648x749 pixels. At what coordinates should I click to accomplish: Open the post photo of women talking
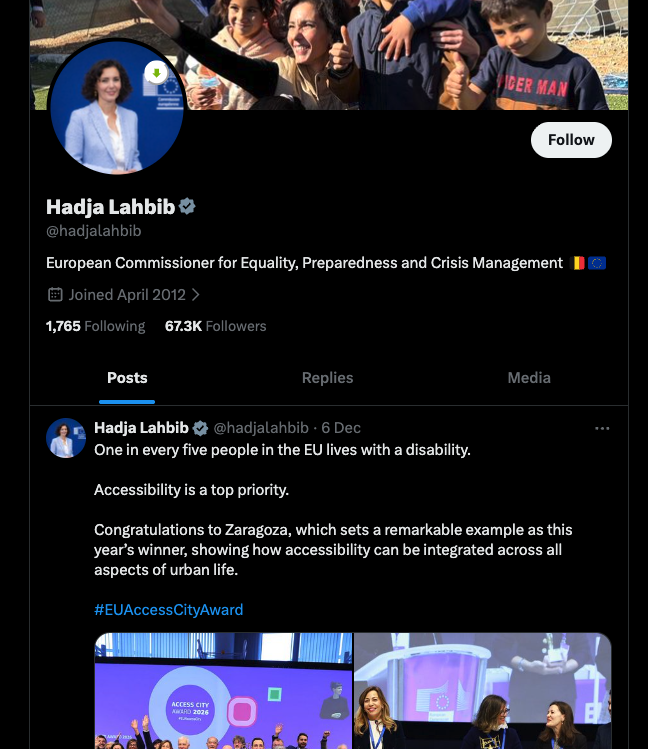[x=482, y=691]
